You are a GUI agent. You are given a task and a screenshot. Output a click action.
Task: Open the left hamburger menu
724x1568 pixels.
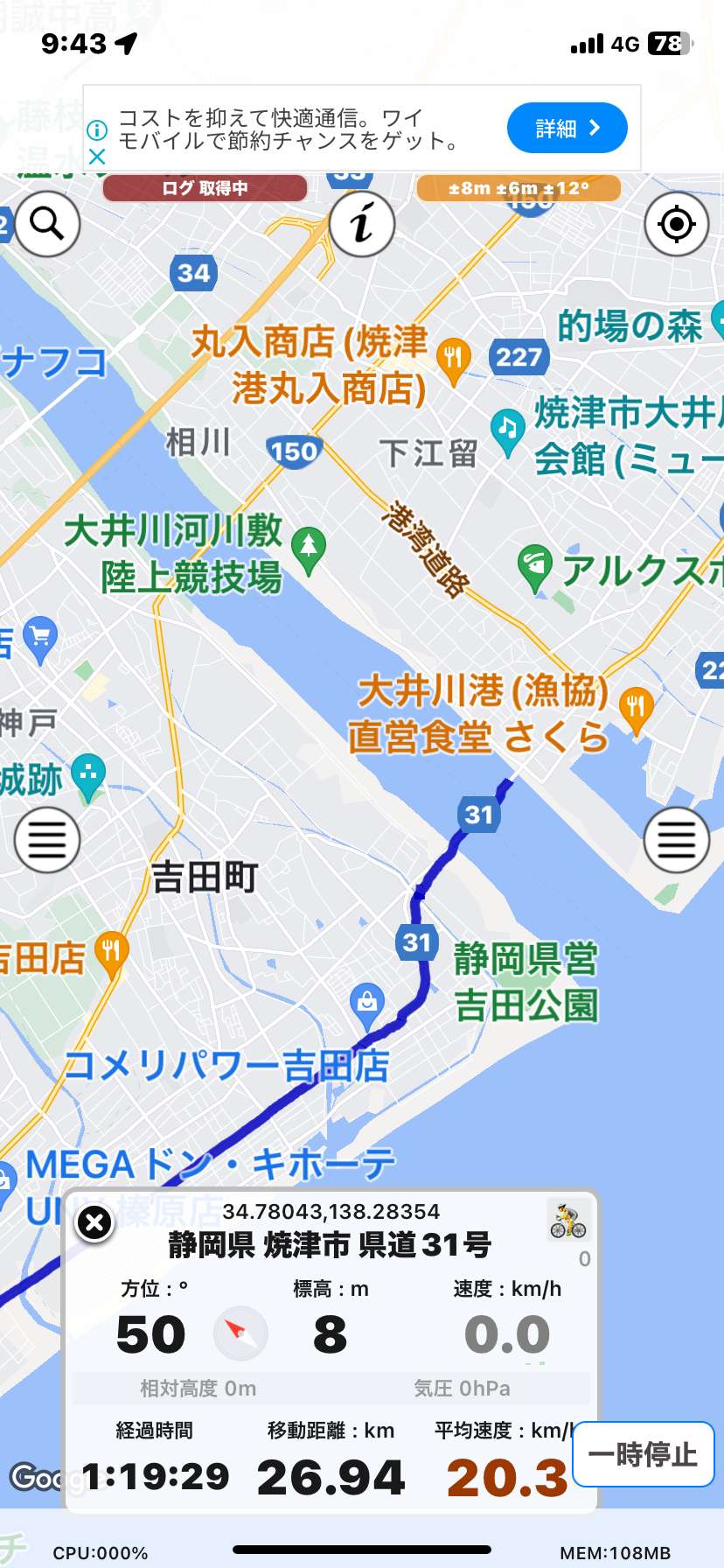47,840
